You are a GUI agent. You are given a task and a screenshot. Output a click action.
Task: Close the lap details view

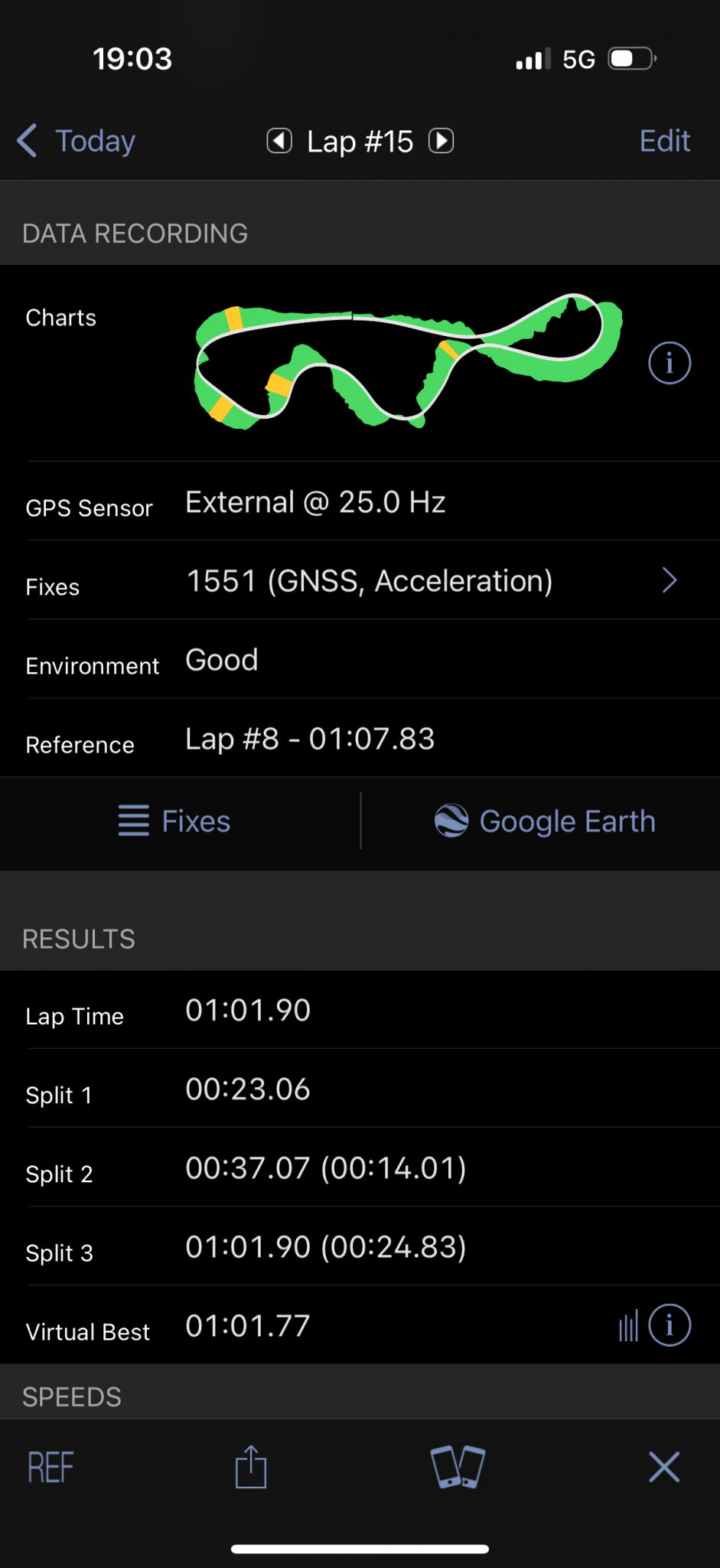coord(664,1467)
